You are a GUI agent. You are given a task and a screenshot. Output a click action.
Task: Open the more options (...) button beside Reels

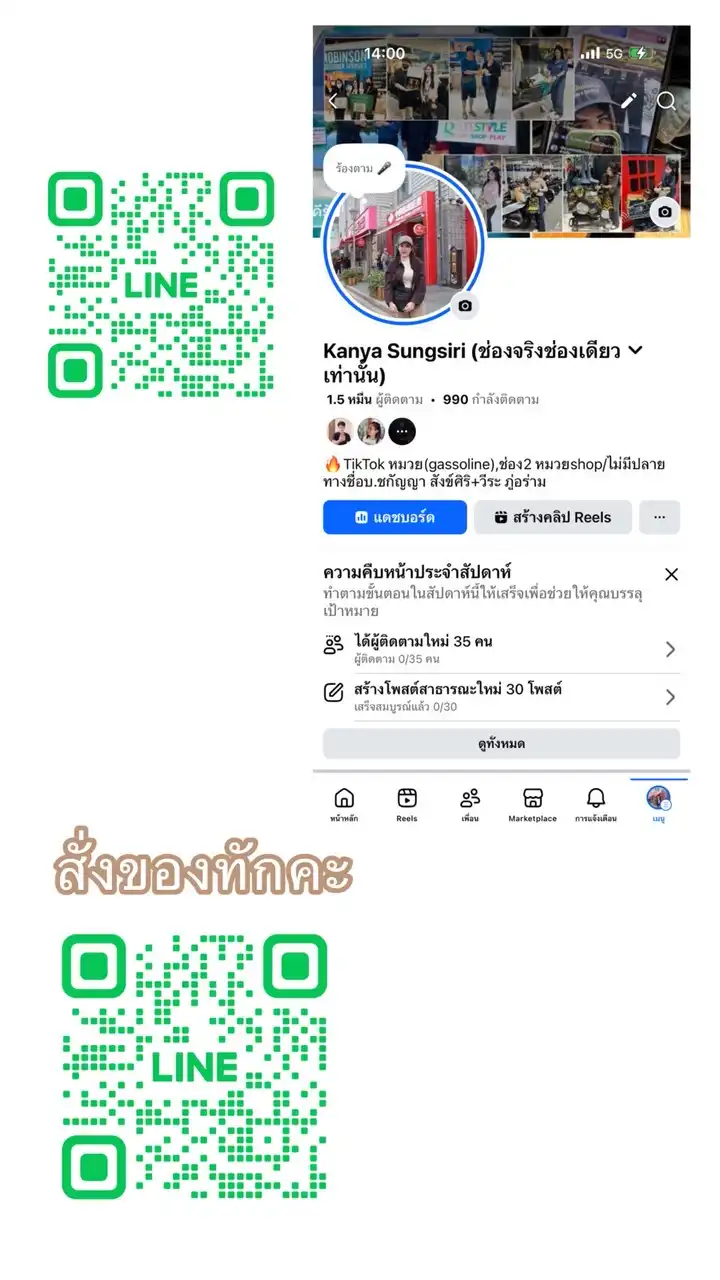coord(659,517)
